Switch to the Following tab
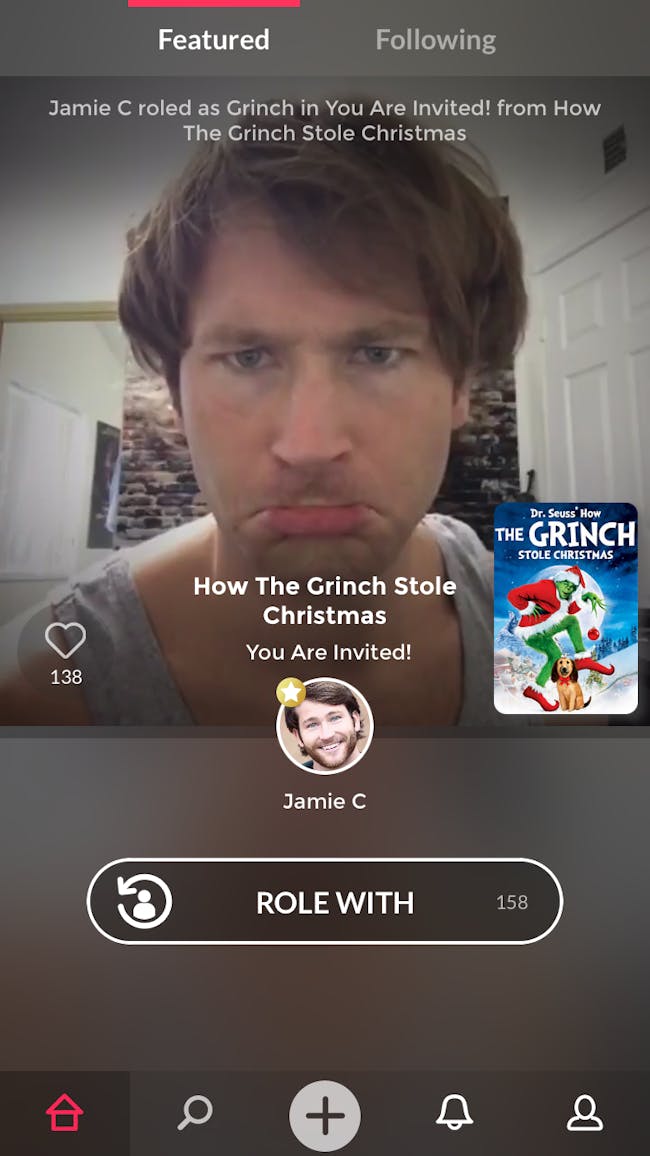 [435, 40]
